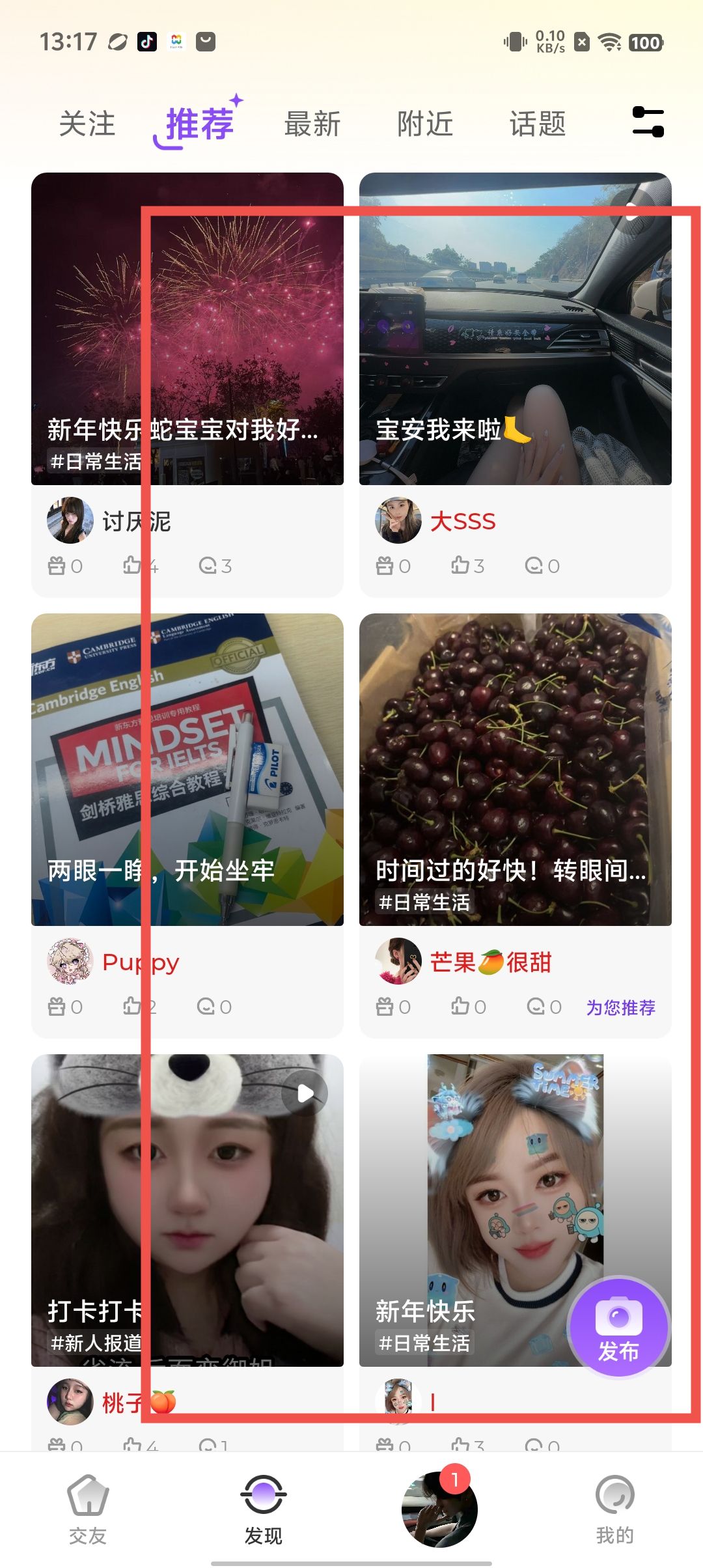Play the 打卡打卡 video post
Image resolution: width=703 pixels, height=1568 pixels.
[x=187, y=1210]
